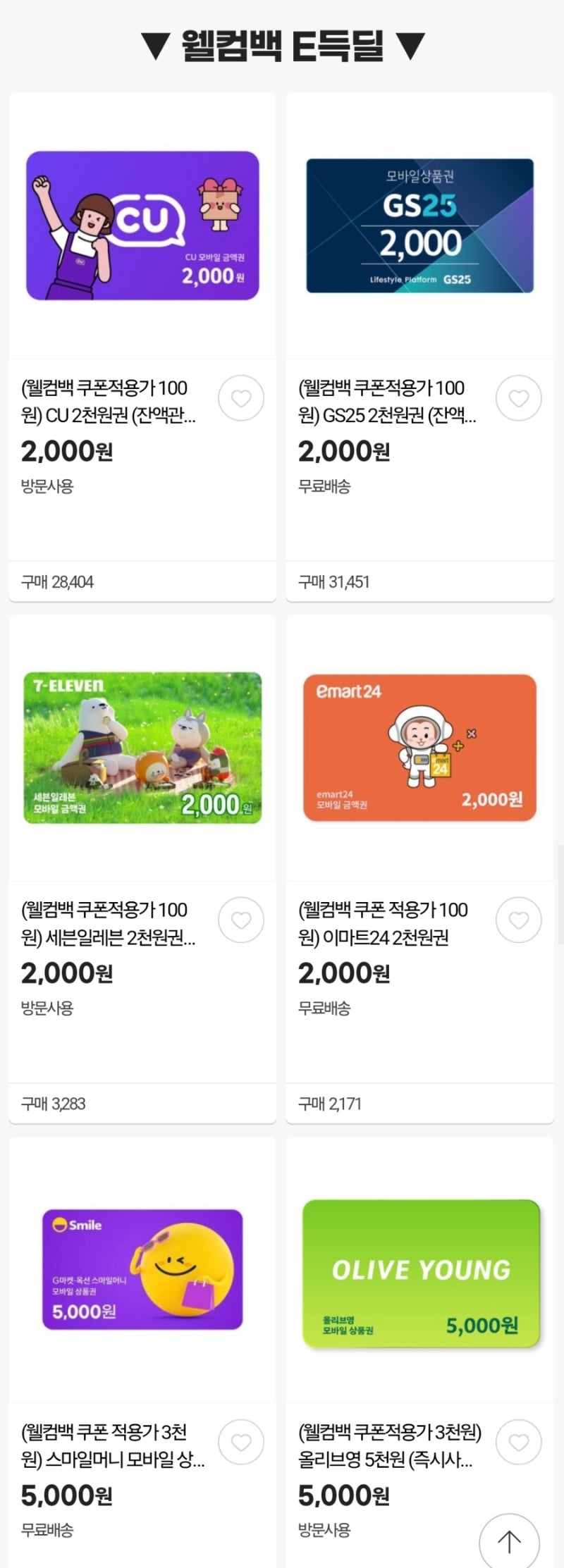Open the 이마트24 2천원권 product card

(419, 869)
